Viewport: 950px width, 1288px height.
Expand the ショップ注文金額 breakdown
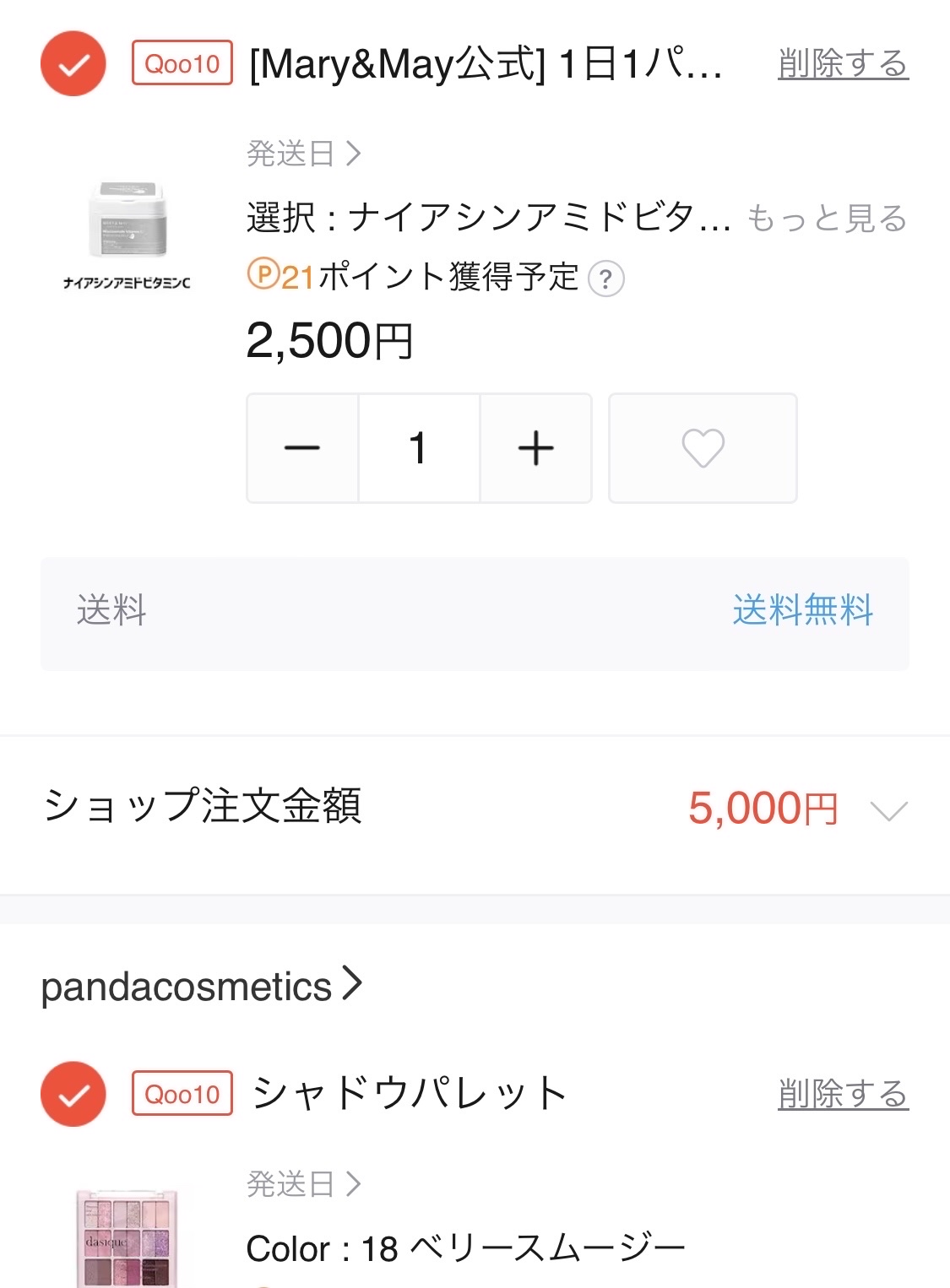(888, 810)
